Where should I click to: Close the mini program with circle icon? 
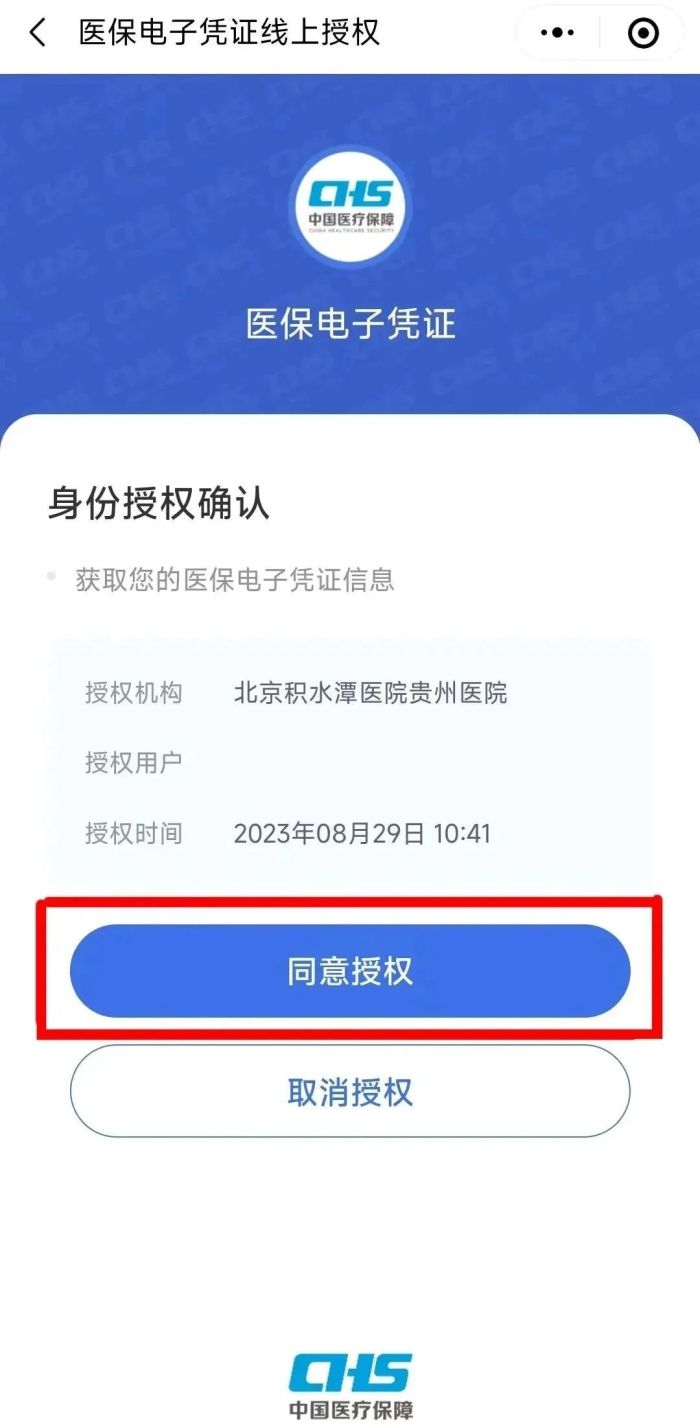coord(643,33)
